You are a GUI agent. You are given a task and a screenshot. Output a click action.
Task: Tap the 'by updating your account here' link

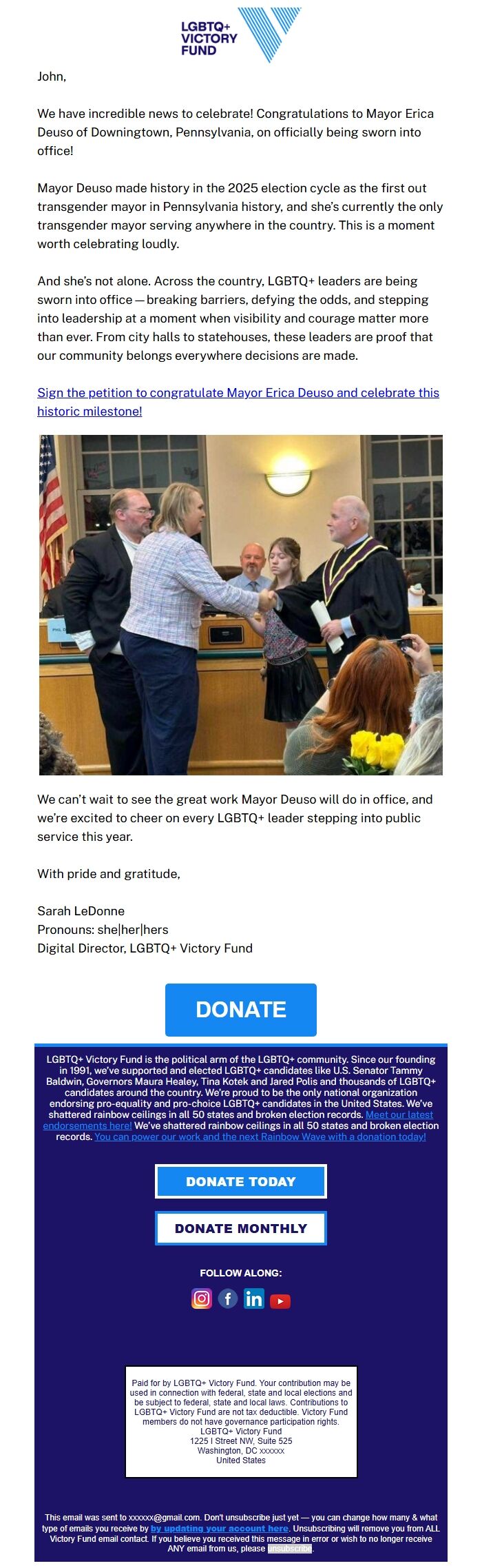[x=220, y=1528]
